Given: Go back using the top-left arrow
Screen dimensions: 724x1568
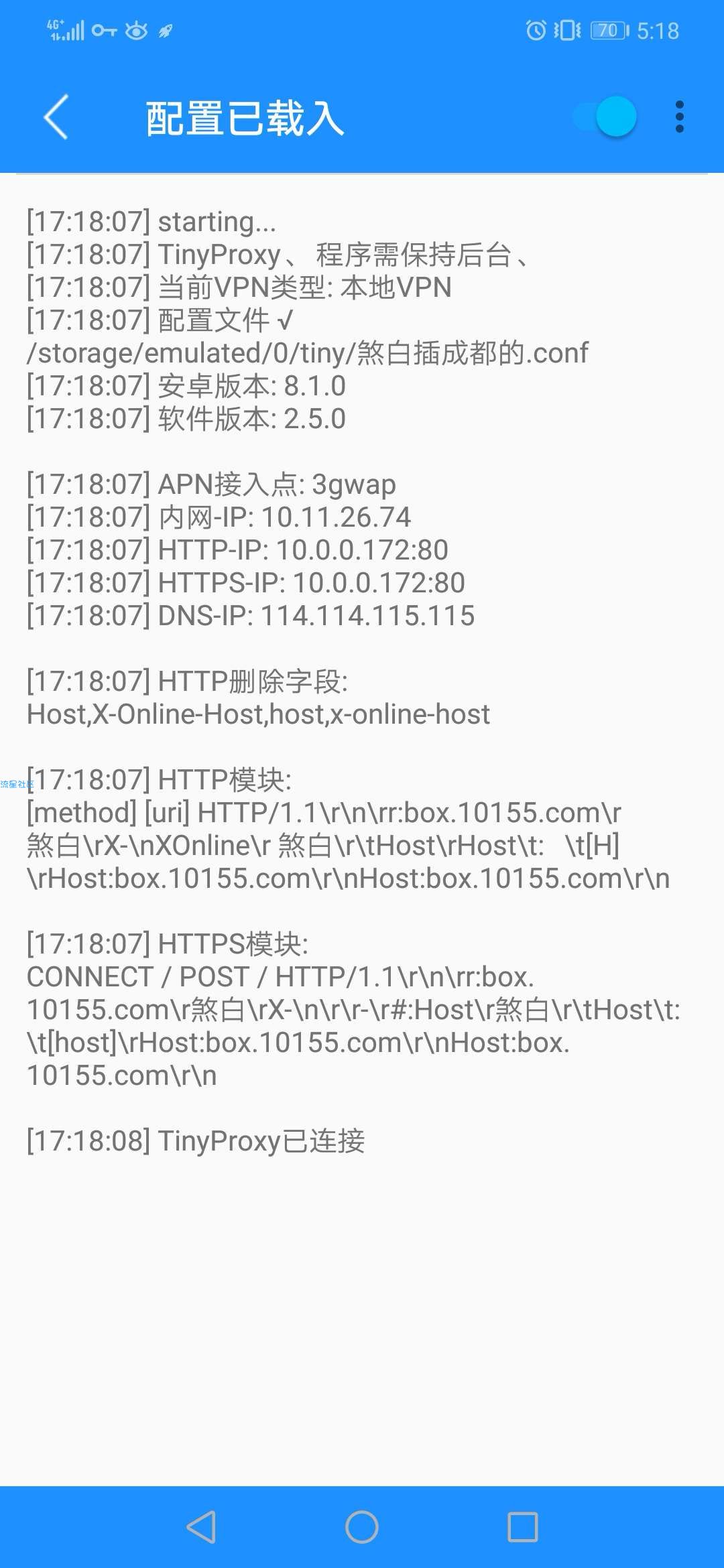Looking at the screenshot, I should click(56, 117).
